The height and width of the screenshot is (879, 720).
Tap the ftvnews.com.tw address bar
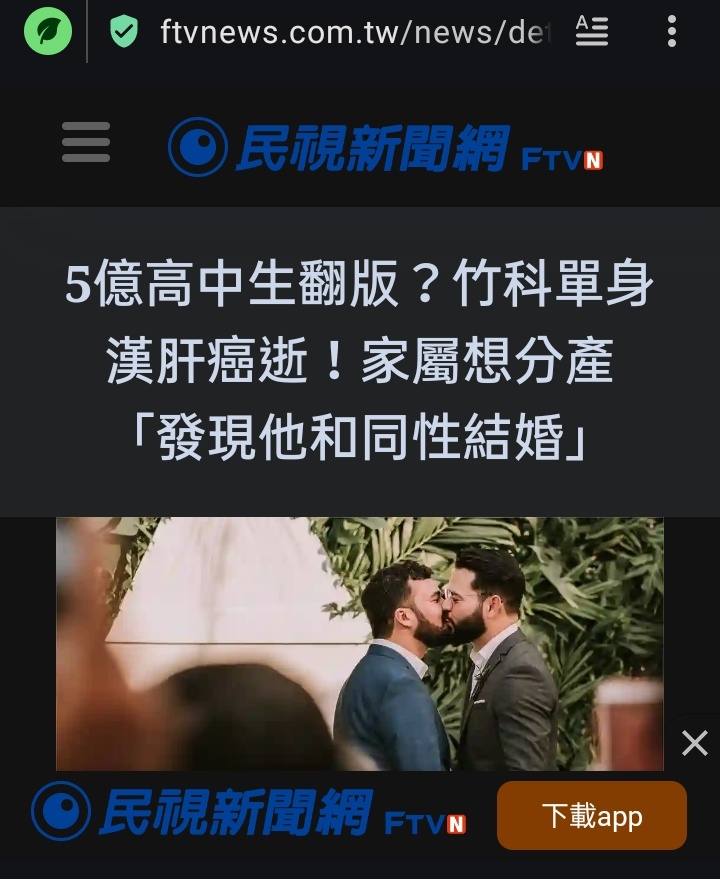[x=355, y=32]
